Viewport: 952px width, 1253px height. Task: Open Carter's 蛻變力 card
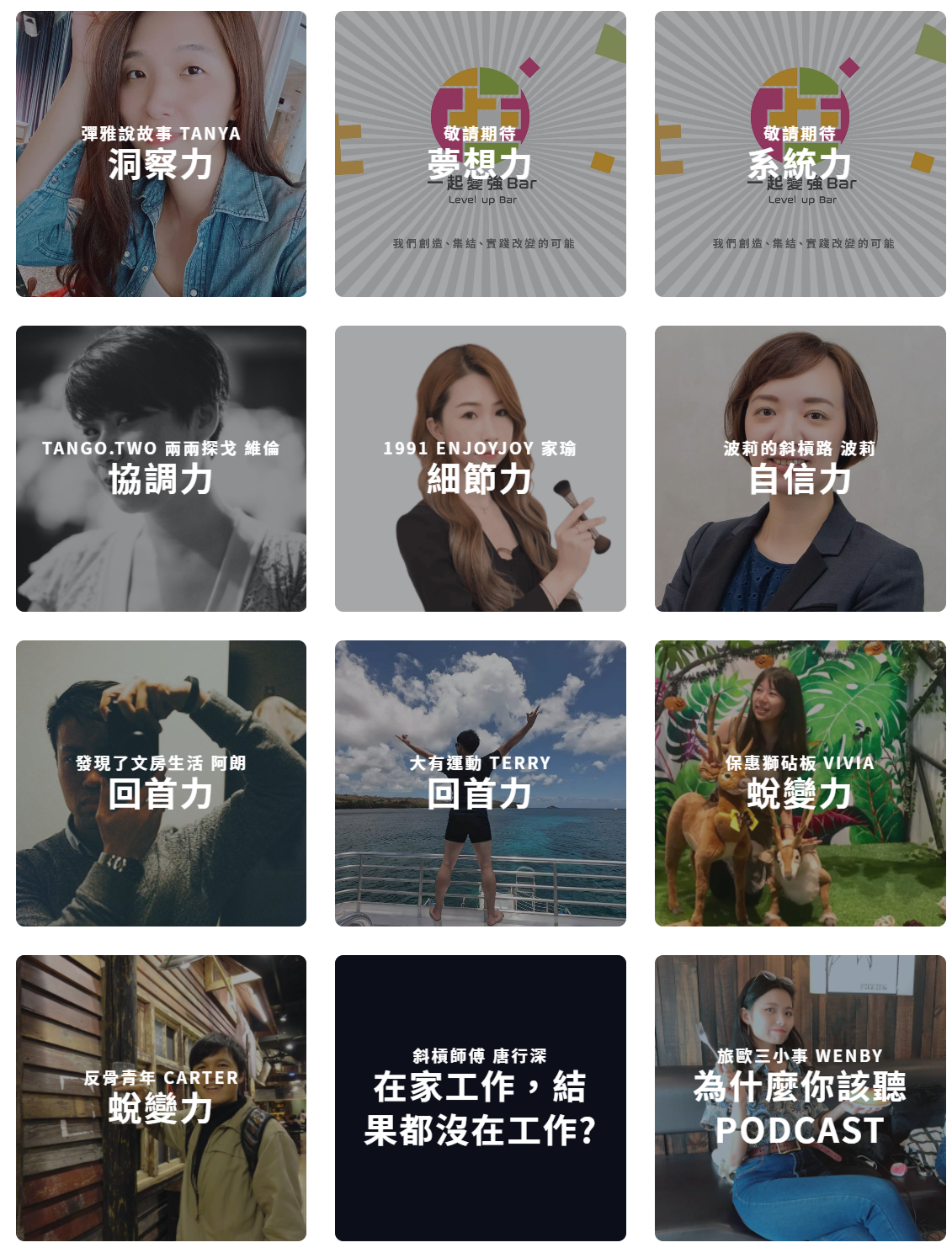[x=161, y=1098]
